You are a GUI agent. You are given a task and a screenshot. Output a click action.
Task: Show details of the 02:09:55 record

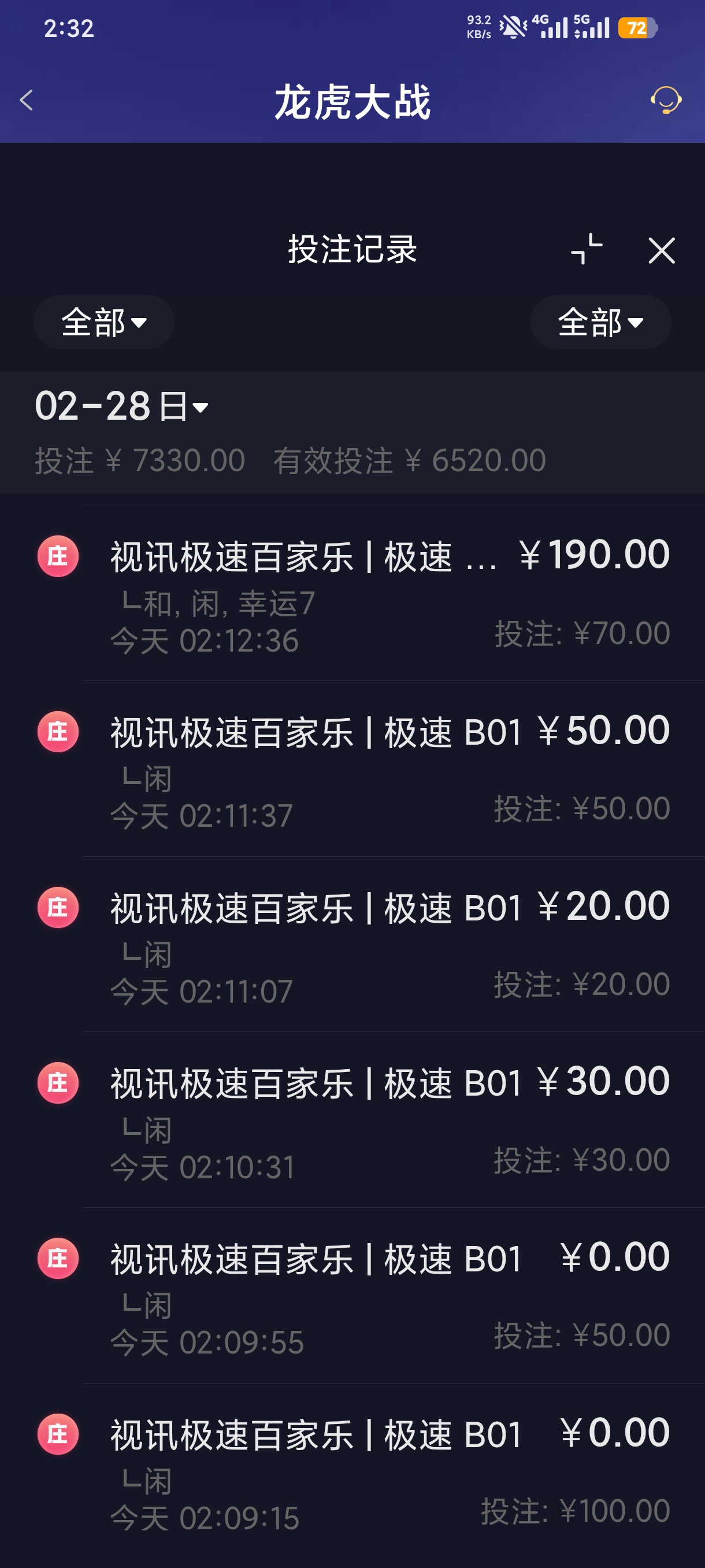[389, 1296]
